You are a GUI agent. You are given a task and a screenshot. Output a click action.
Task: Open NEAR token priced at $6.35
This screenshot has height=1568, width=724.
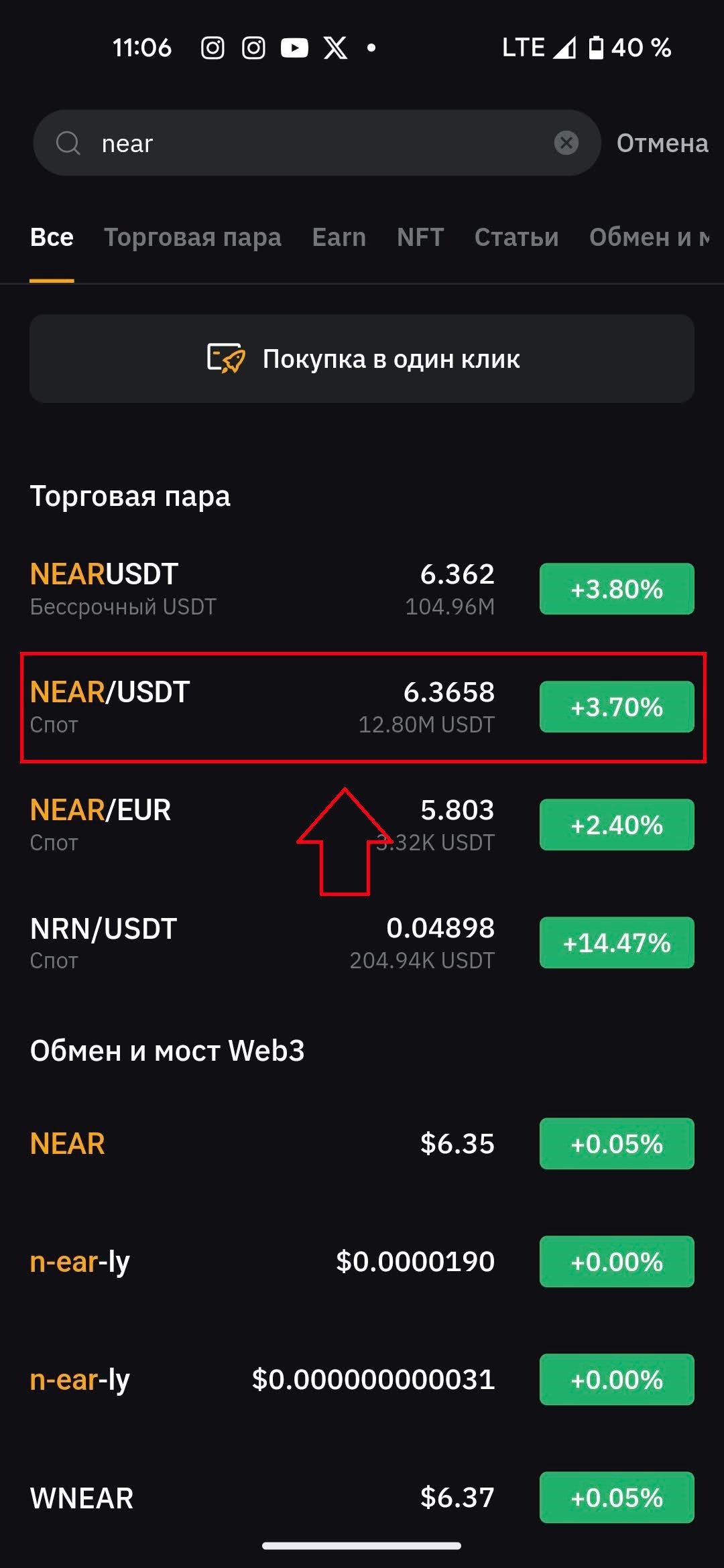pyautogui.click(x=268, y=1144)
